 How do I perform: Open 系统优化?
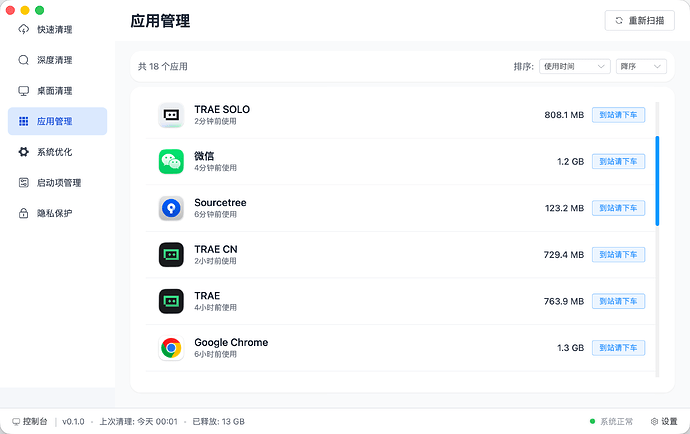coord(54,152)
